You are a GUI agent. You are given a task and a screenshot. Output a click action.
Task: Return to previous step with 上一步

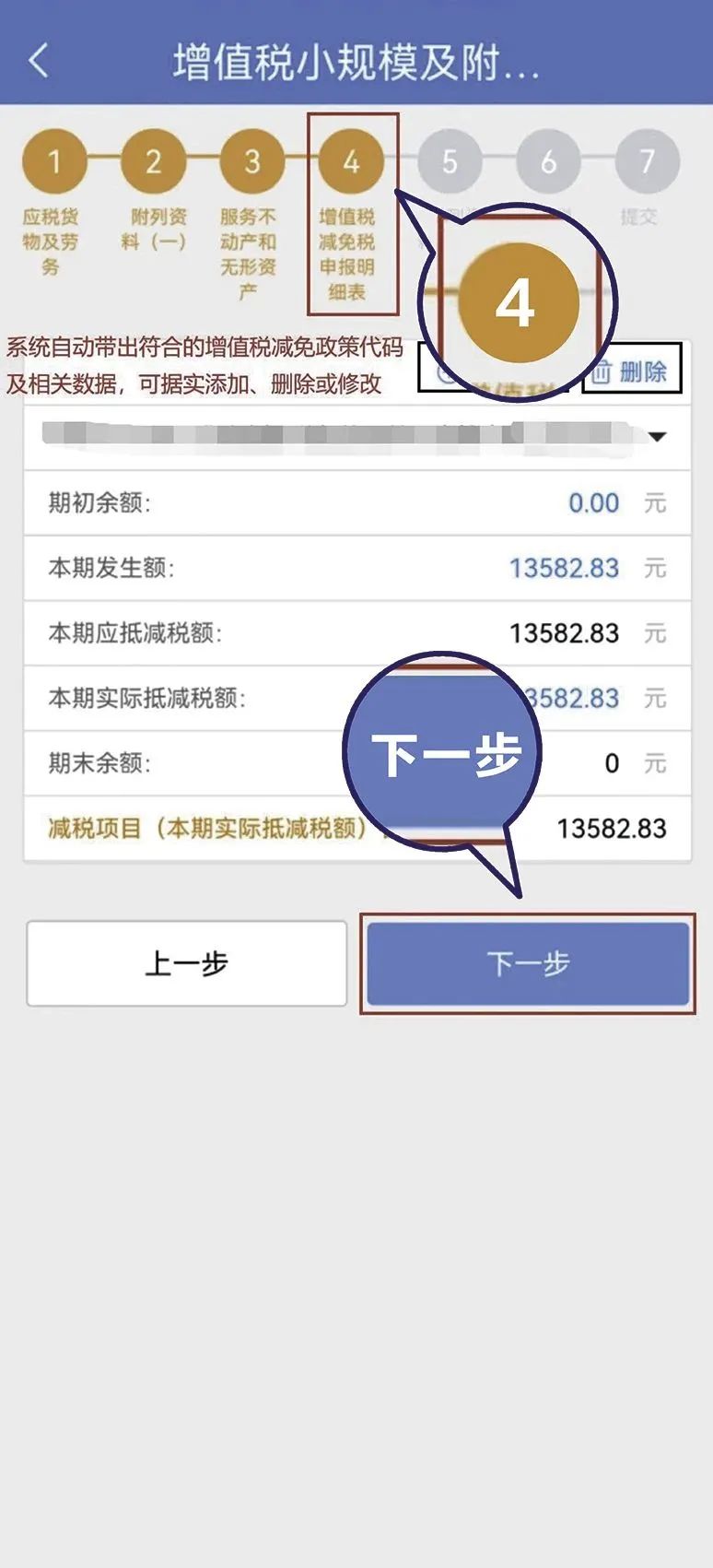tap(187, 963)
